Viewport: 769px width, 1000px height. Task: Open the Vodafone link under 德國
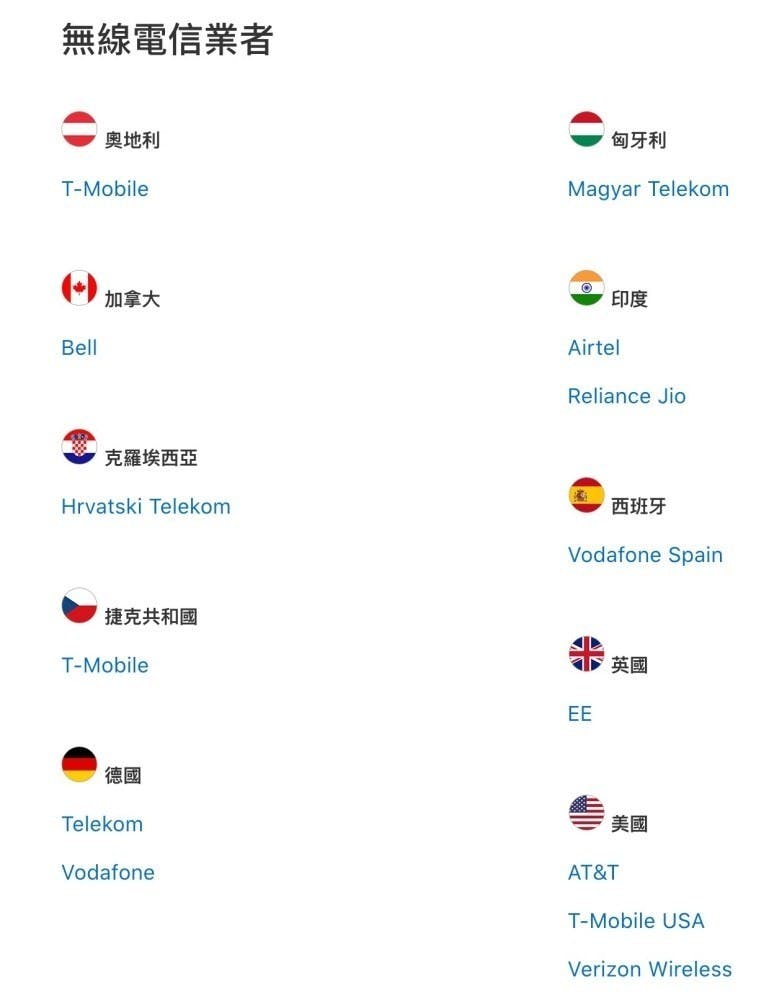[x=108, y=873]
